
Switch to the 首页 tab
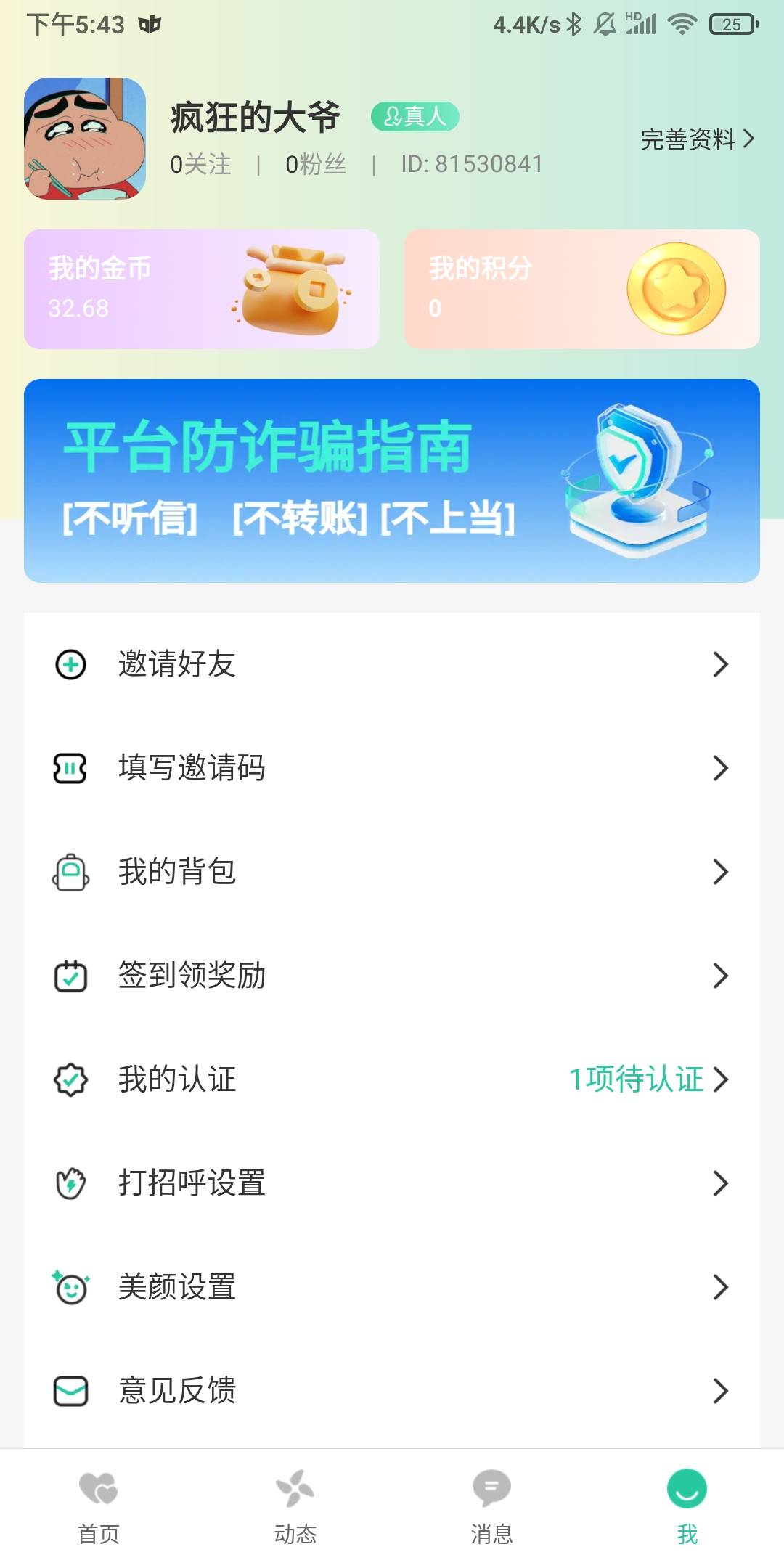tap(99, 1507)
